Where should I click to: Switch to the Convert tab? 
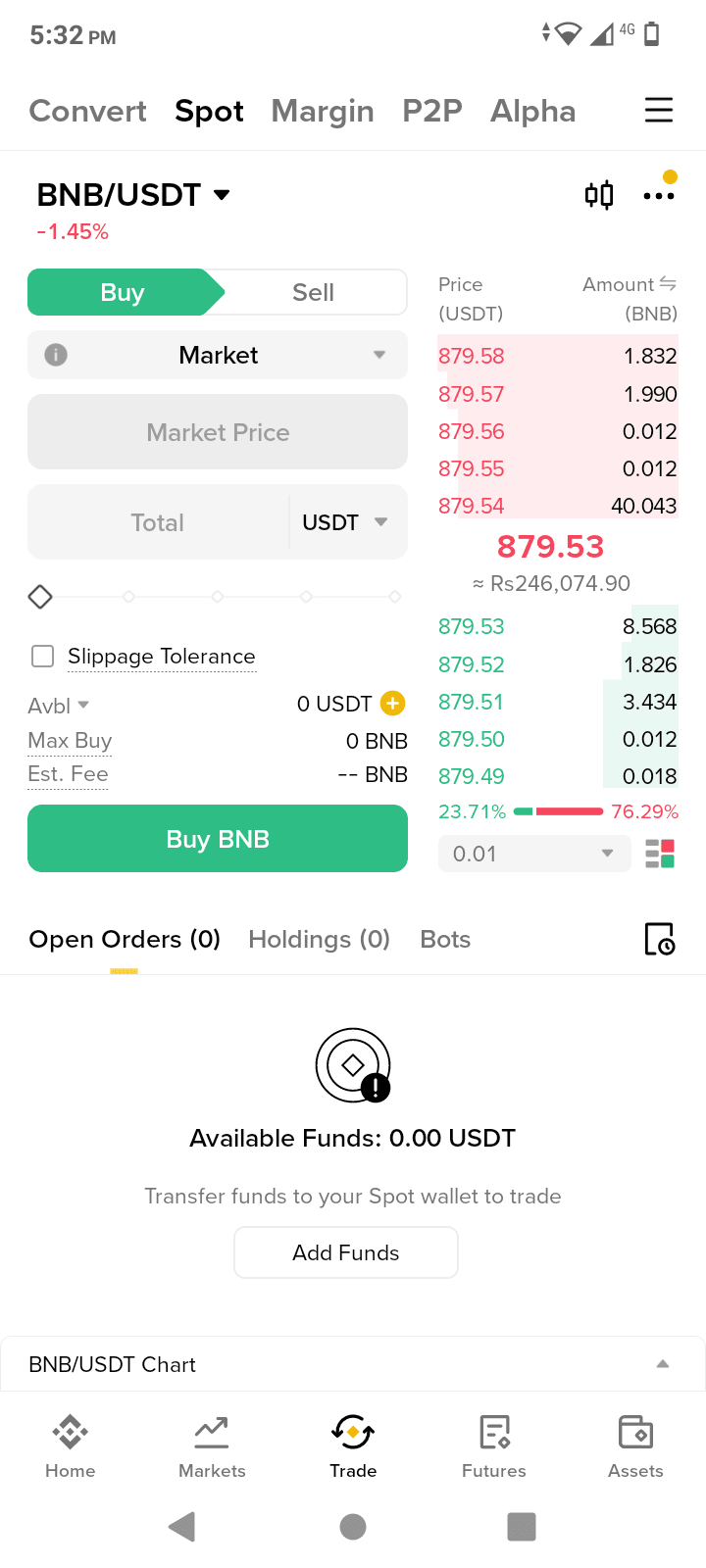click(88, 111)
